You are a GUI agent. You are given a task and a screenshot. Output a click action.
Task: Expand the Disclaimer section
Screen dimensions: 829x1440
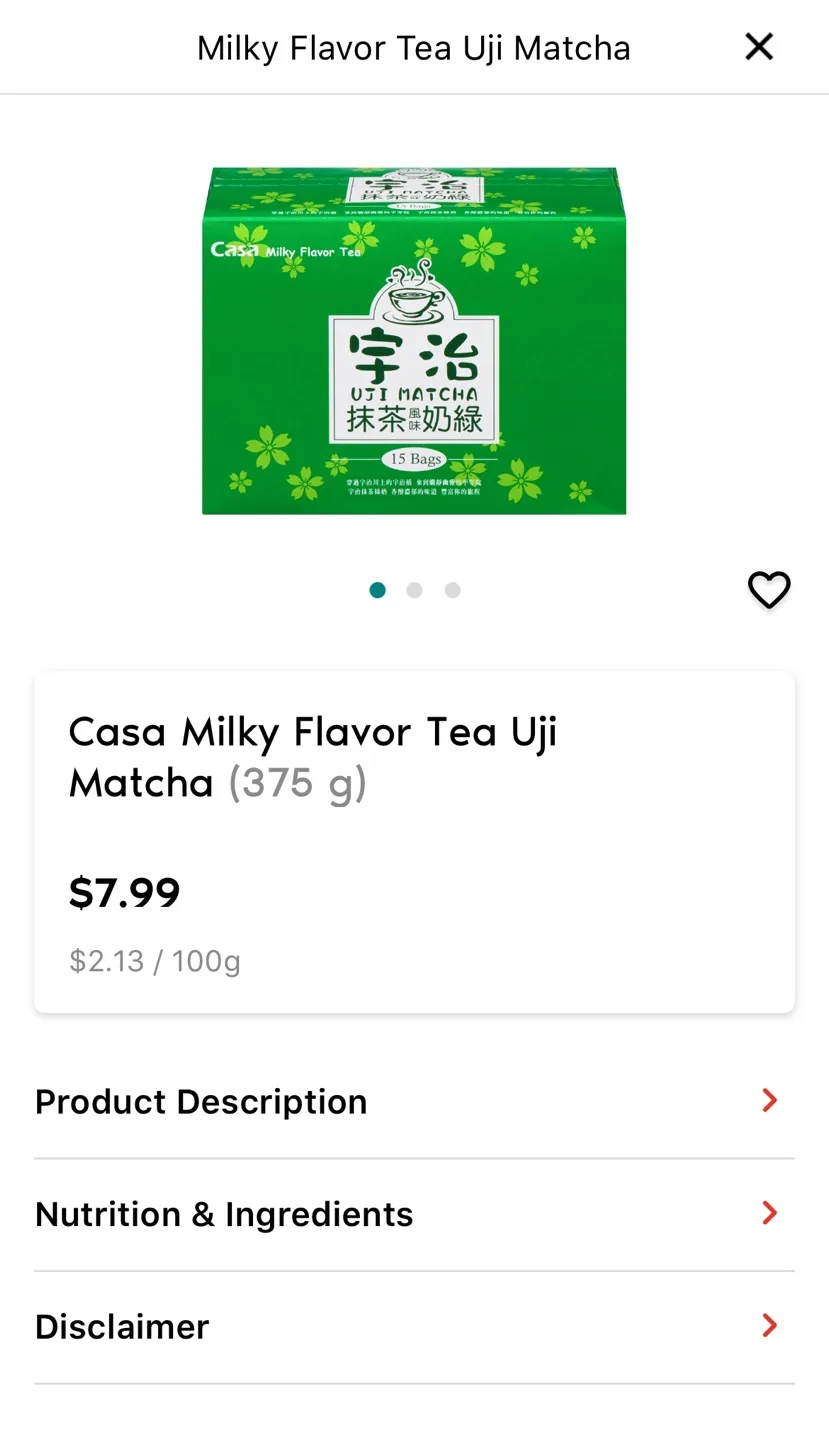(x=122, y=1325)
